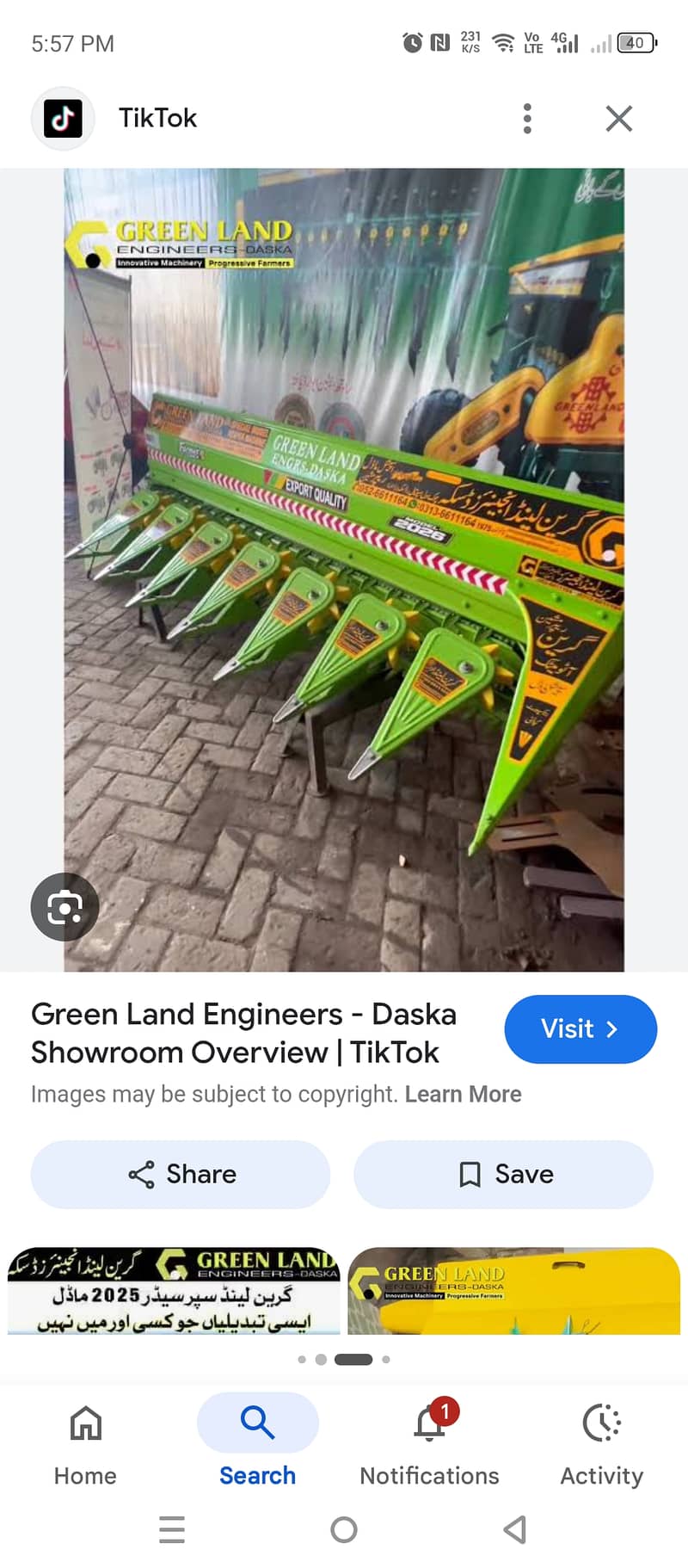Tap the system home button

(x=344, y=1529)
